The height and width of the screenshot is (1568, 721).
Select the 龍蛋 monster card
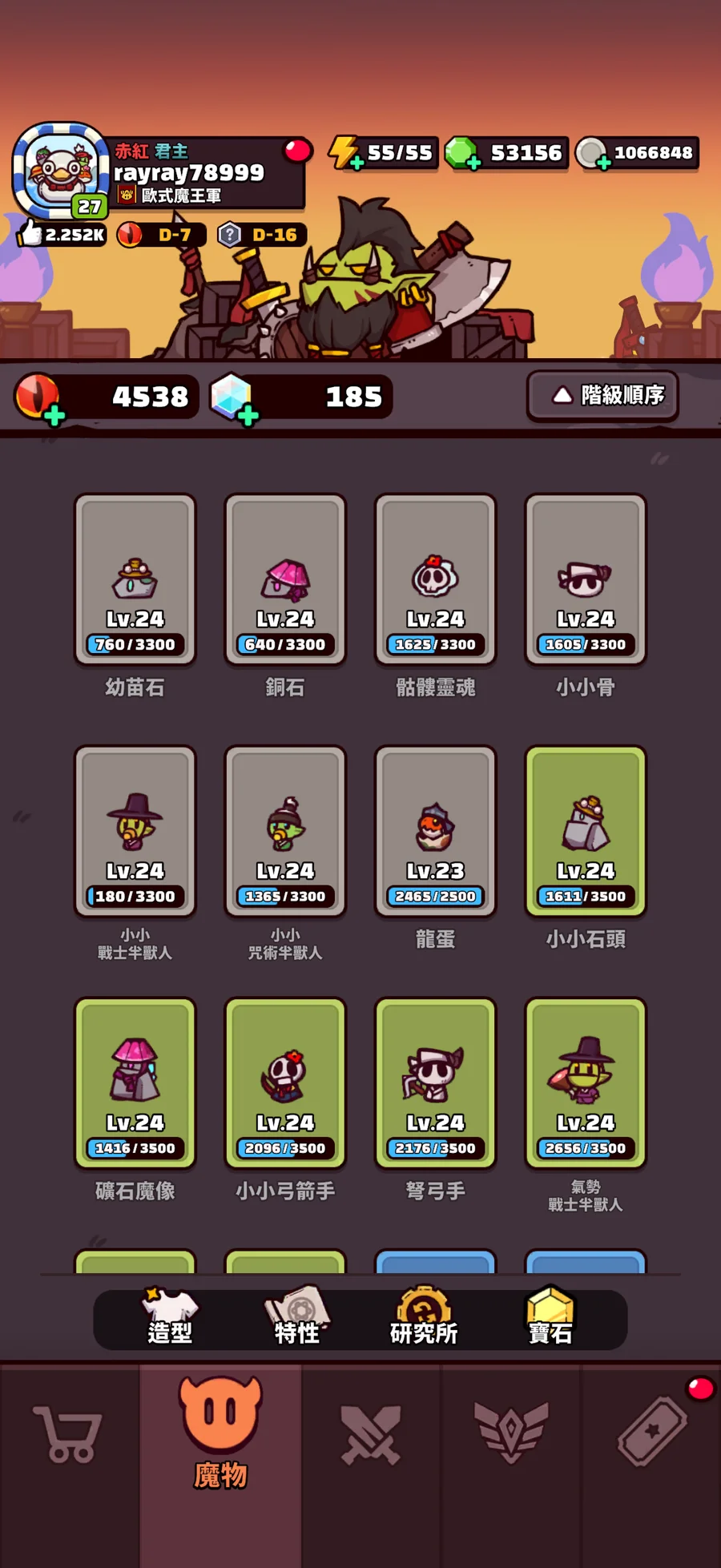[x=435, y=831]
